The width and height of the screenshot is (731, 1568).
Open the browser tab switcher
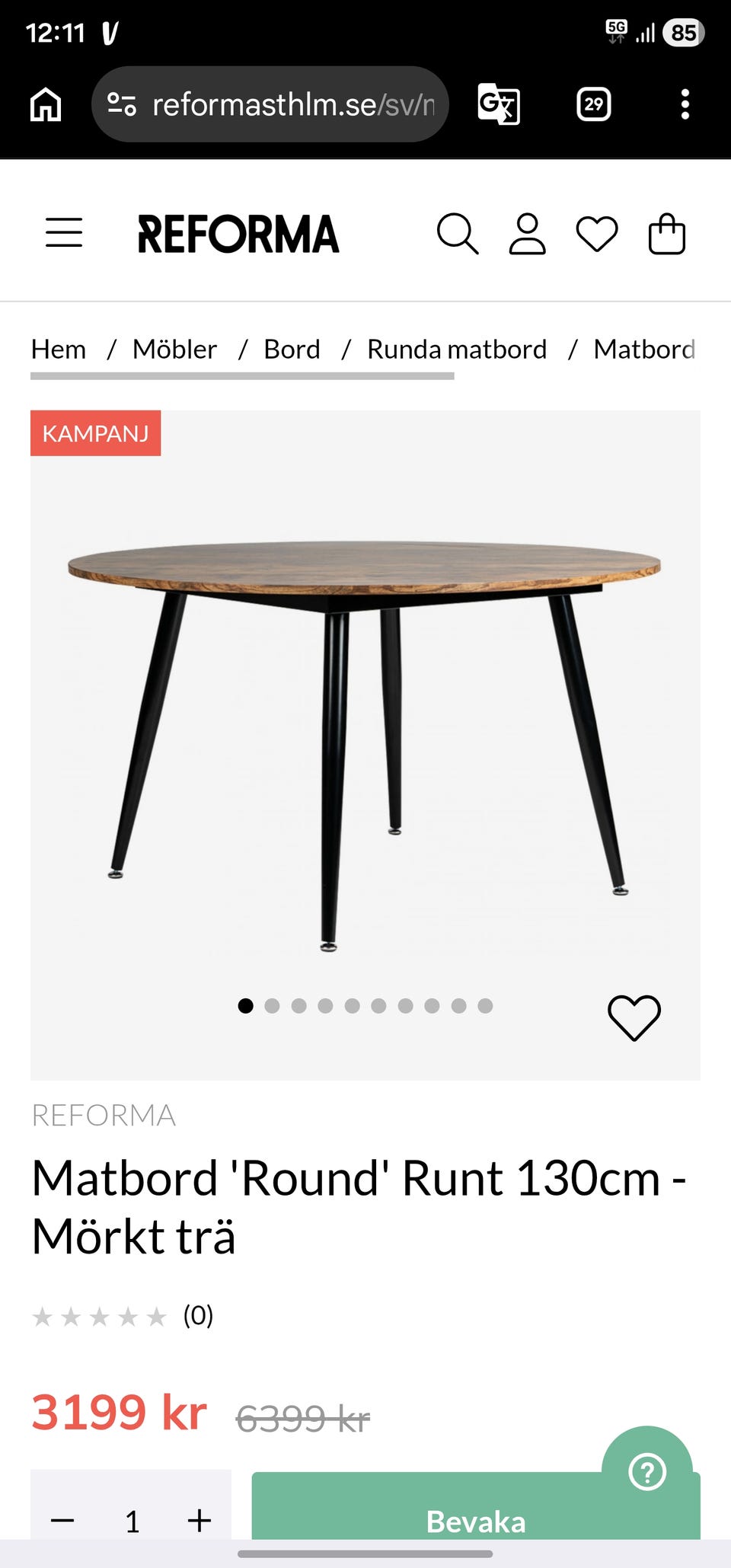(x=595, y=104)
